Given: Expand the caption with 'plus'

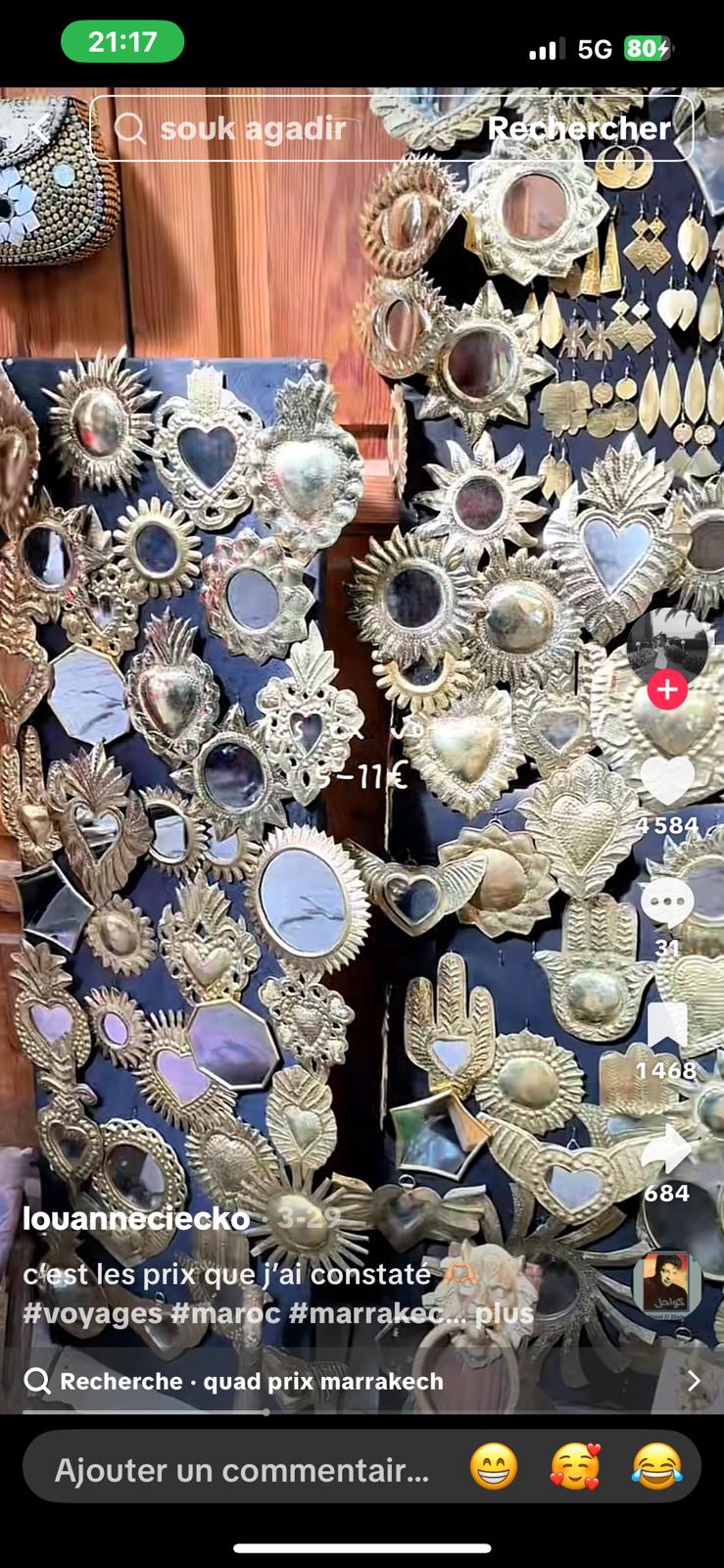Looking at the screenshot, I should [x=506, y=1313].
